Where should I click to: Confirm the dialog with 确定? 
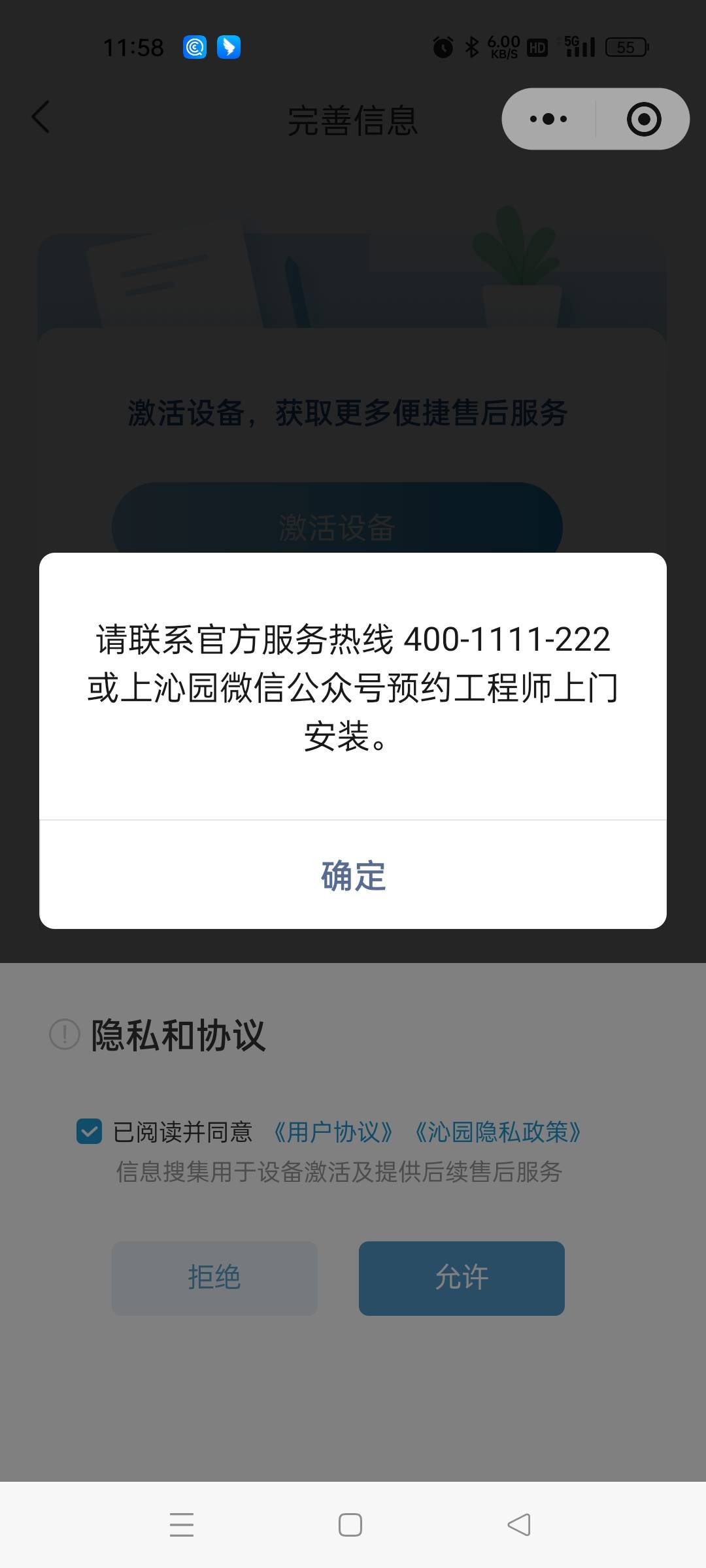click(353, 875)
